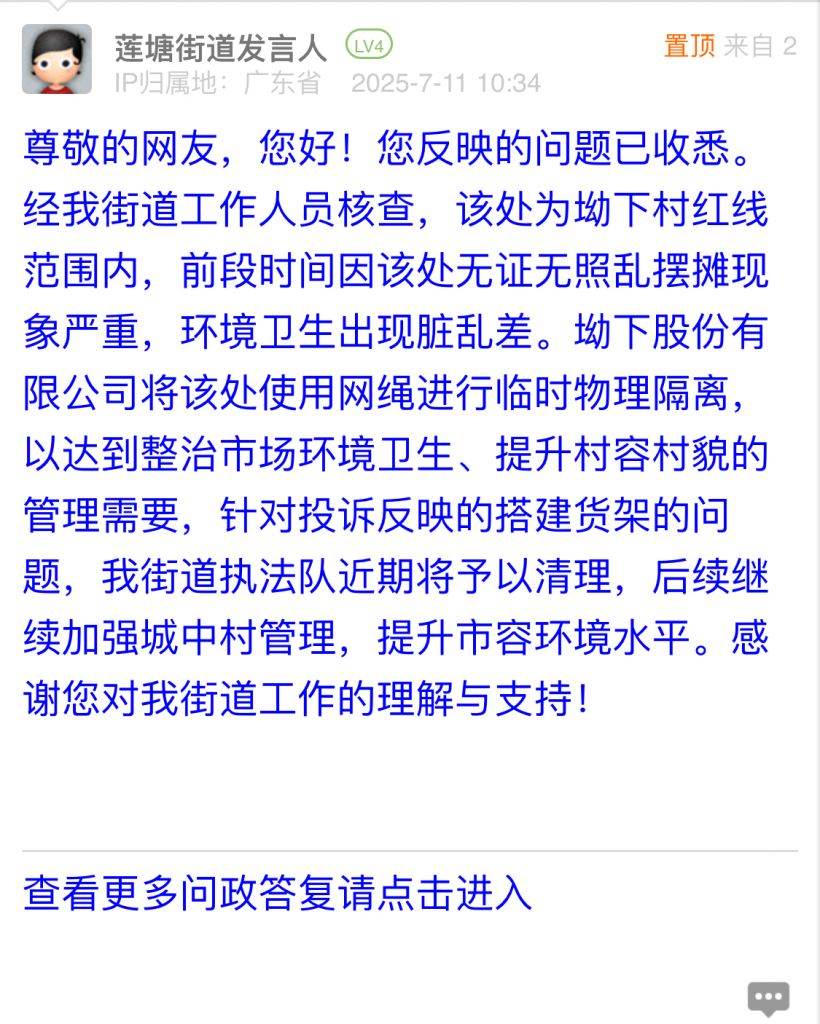Open the comment bubble icon

click(768, 997)
